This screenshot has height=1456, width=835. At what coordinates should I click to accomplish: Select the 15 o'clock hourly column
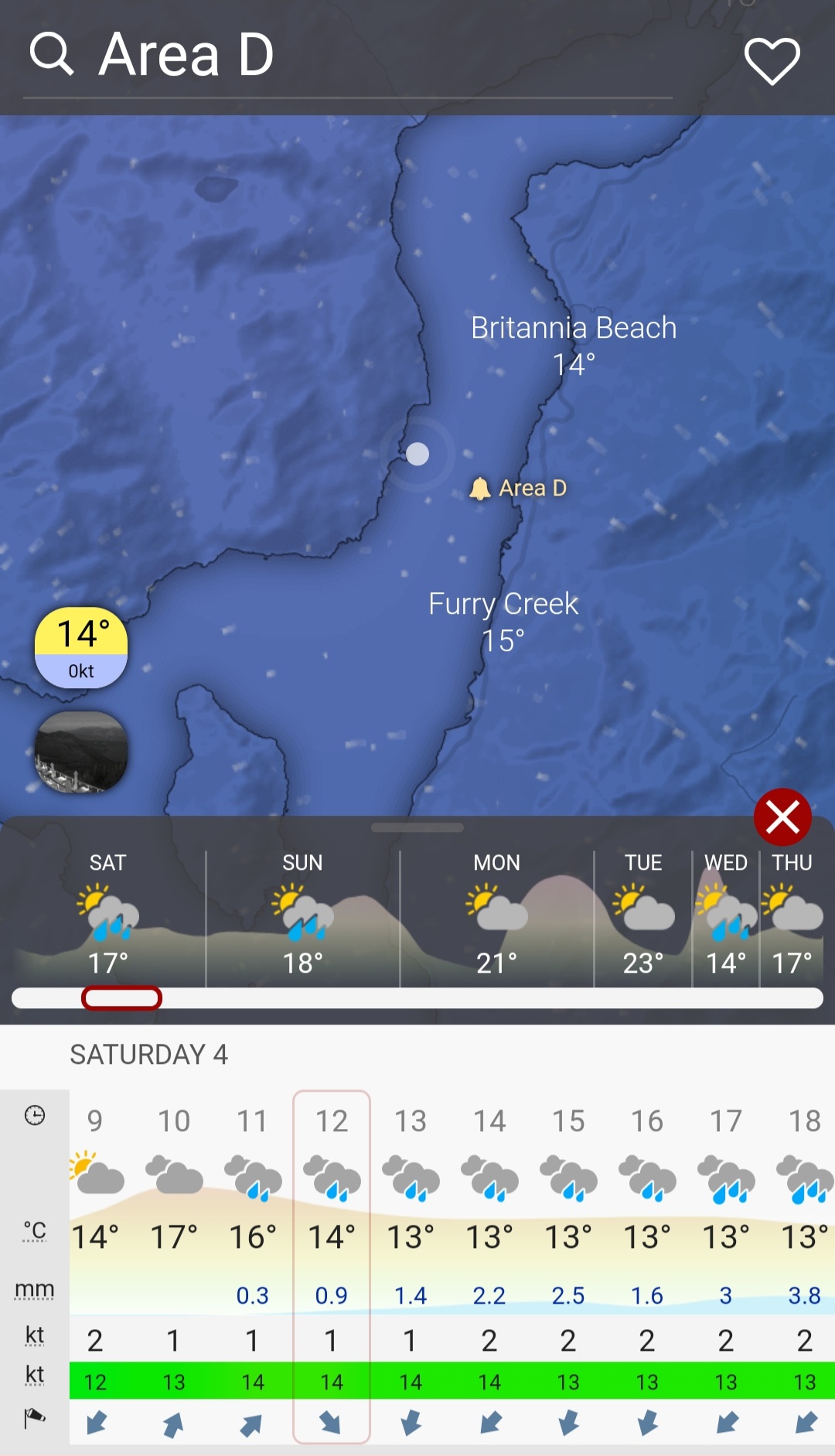[x=568, y=1268]
